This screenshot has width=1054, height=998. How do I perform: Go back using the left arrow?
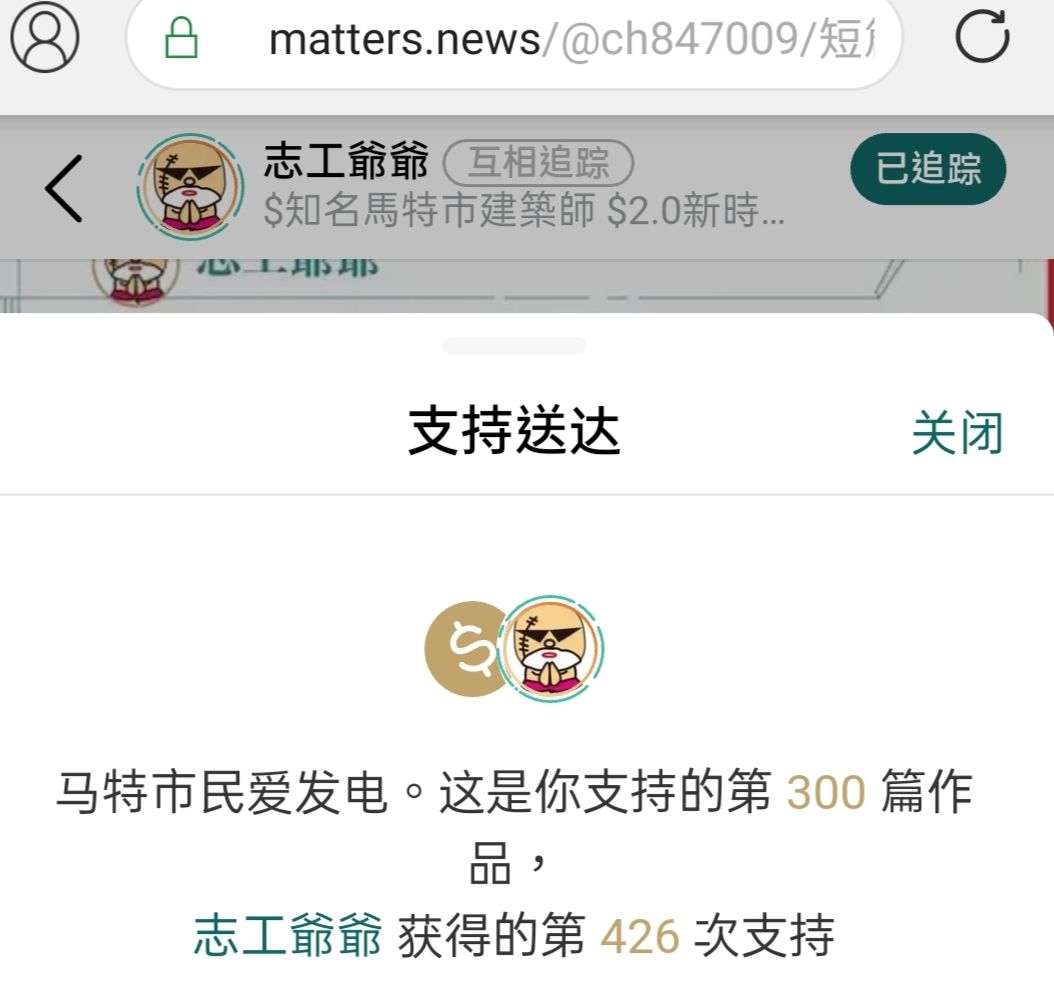(65, 187)
